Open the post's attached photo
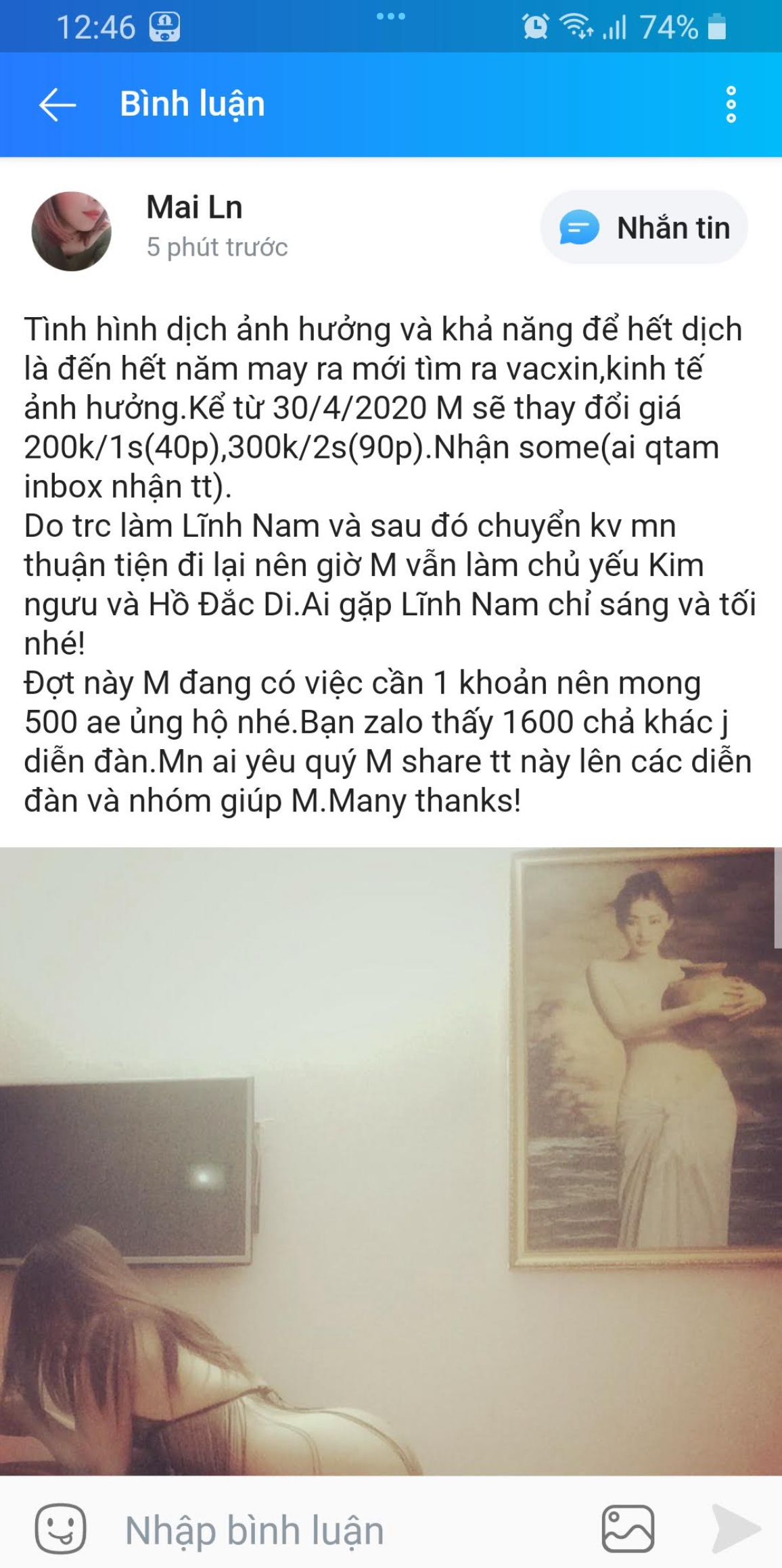The width and height of the screenshot is (782, 1568). [391, 1160]
